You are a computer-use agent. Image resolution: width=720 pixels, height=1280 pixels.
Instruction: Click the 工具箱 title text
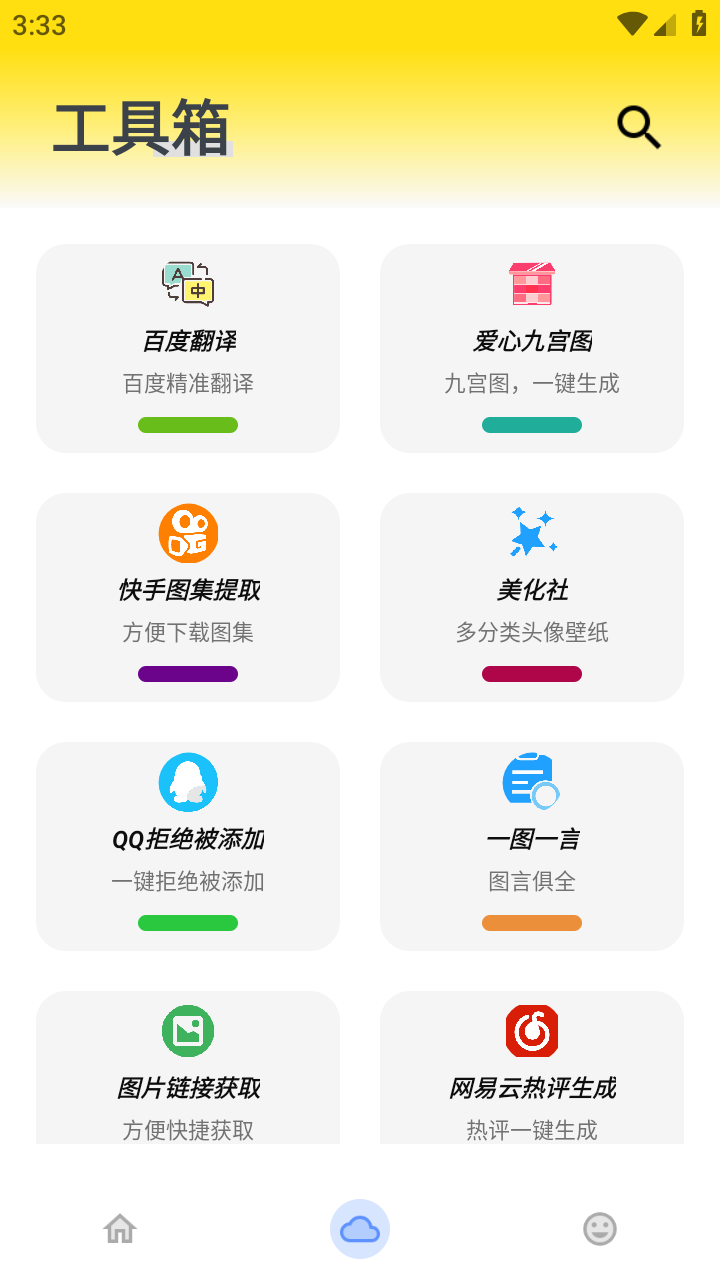coord(141,127)
